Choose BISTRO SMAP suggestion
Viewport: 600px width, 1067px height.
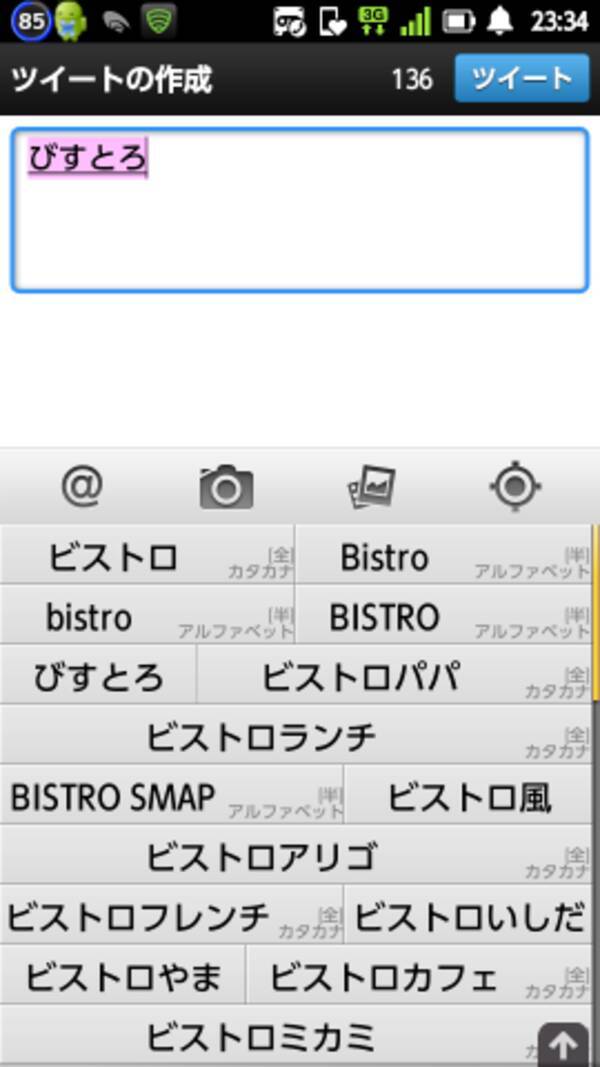coord(170,796)
